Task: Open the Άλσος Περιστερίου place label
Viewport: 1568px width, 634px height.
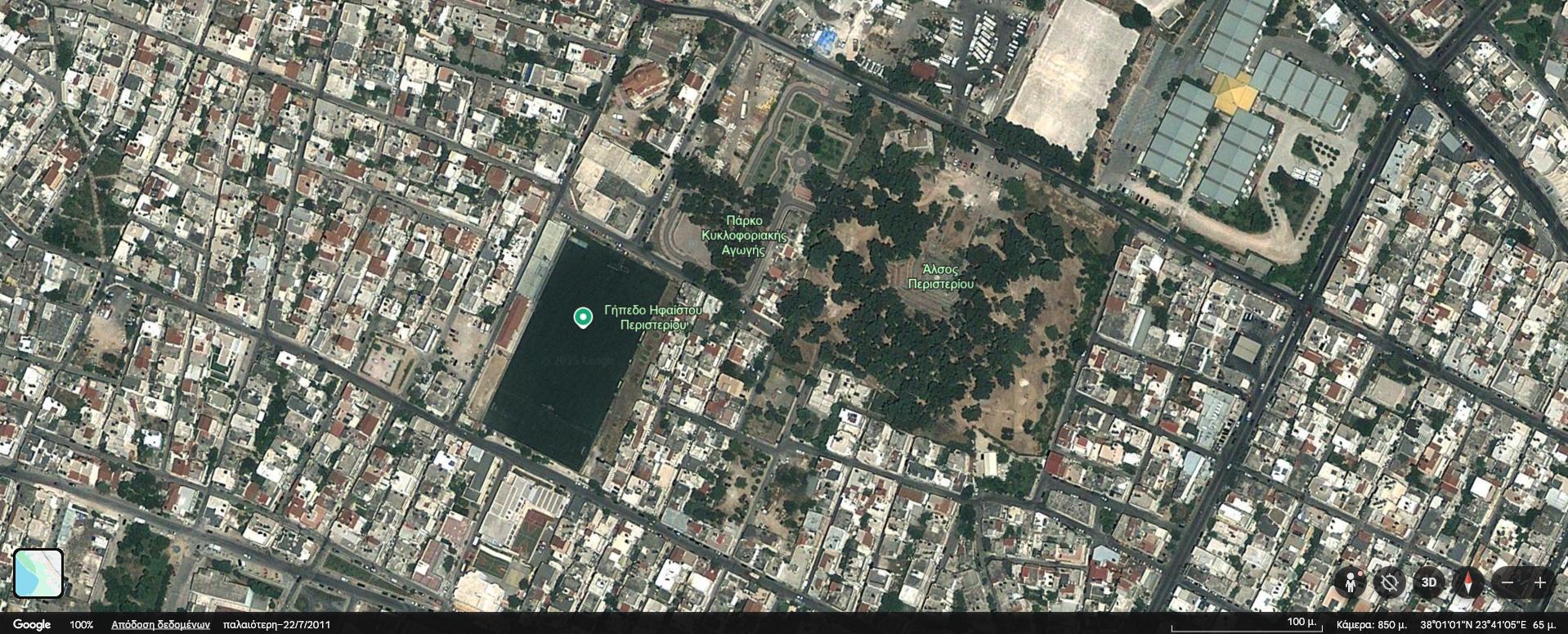Action: click(941, 277)
